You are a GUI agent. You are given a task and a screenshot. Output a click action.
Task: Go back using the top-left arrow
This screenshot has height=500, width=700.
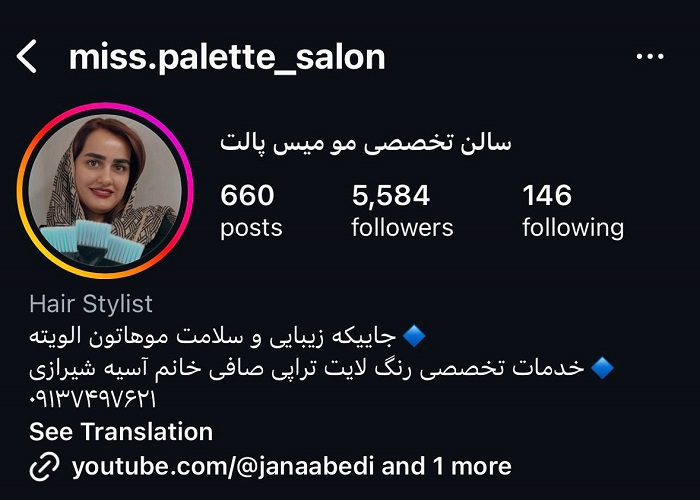click(27, 57)
